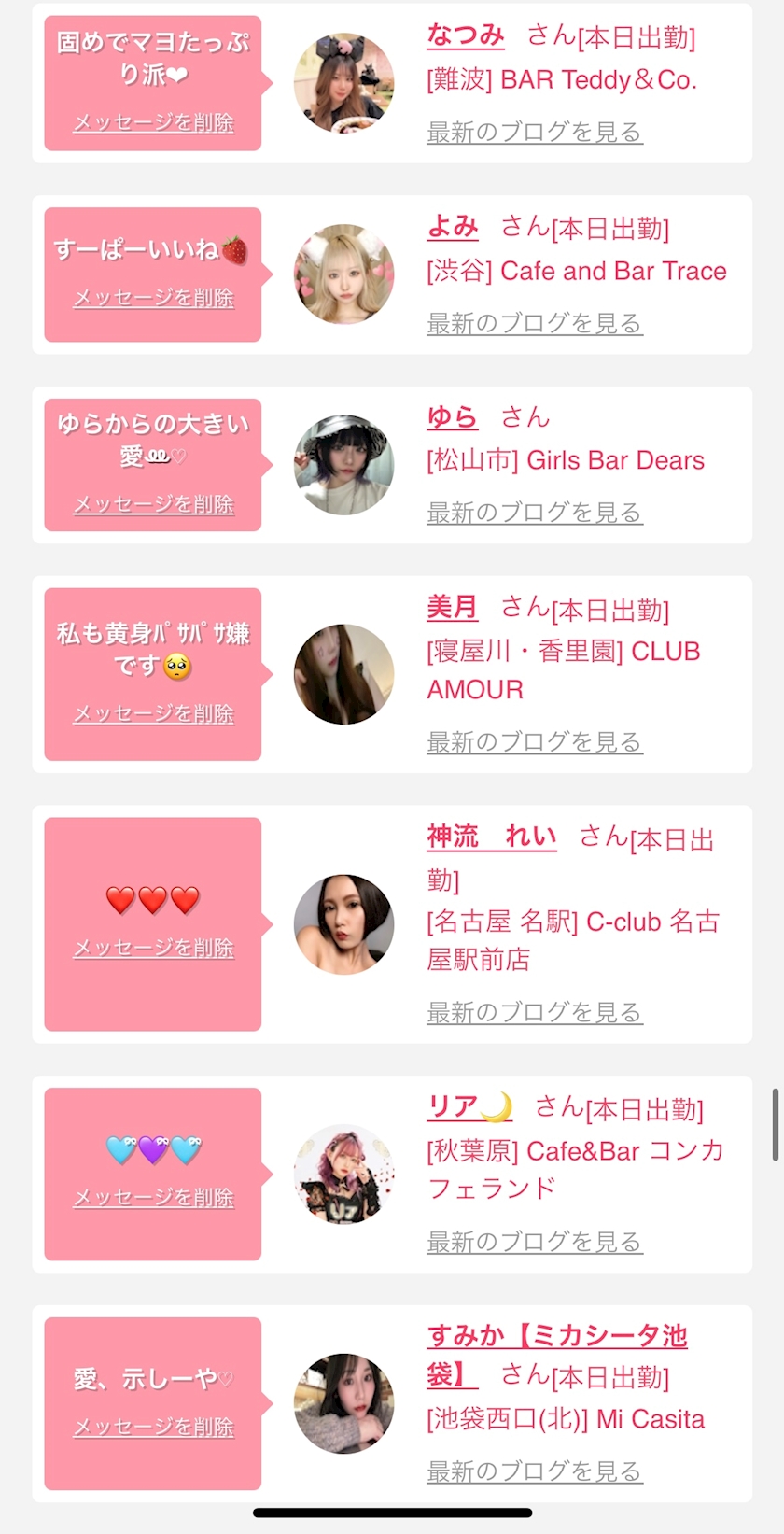784x1534 pixels.
Task: Open すみか【ミカシータ池袋】 profile link
Action: (x=556, y=1337)
